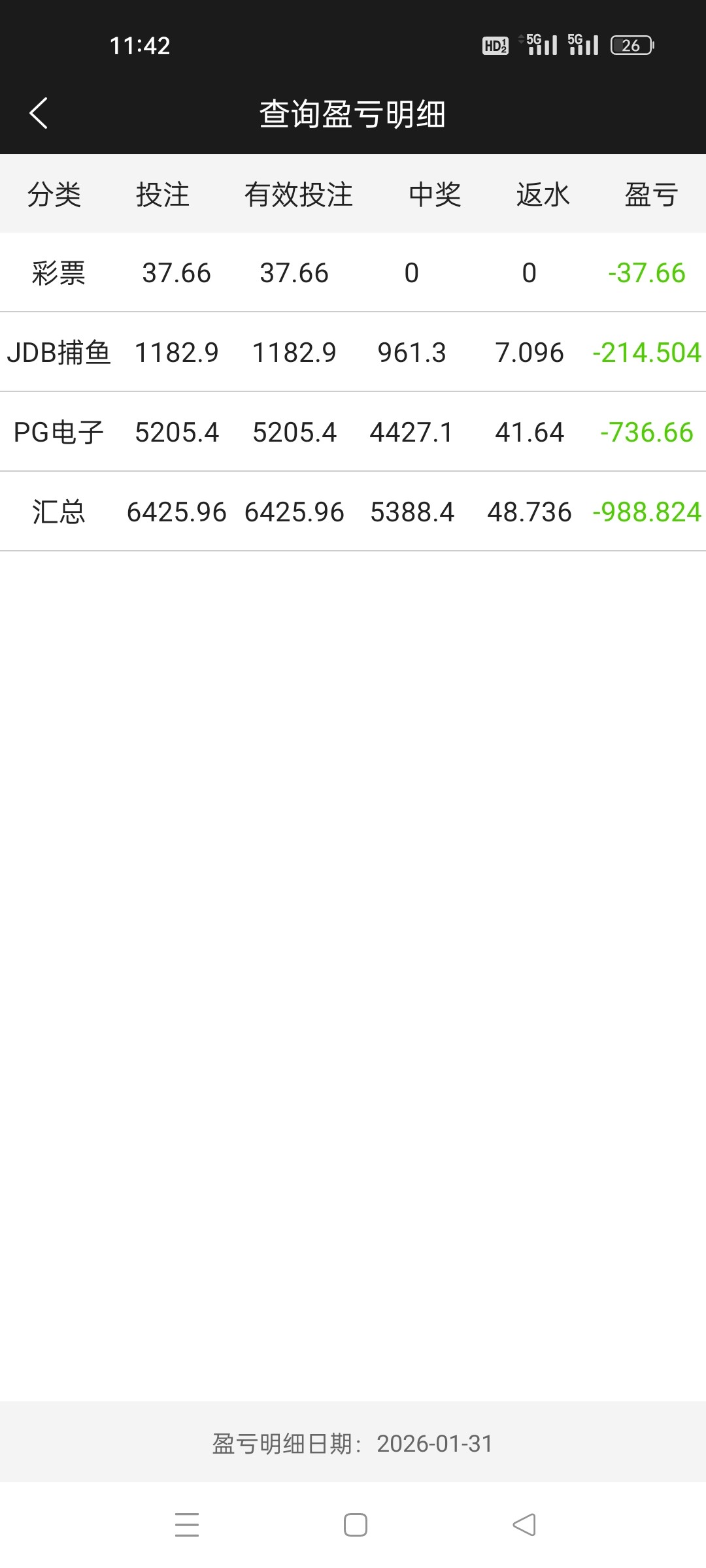The image size is (706, 1568).
Task: Go back from the 查询盈亏明细 page
Action: tap(39, 113)
